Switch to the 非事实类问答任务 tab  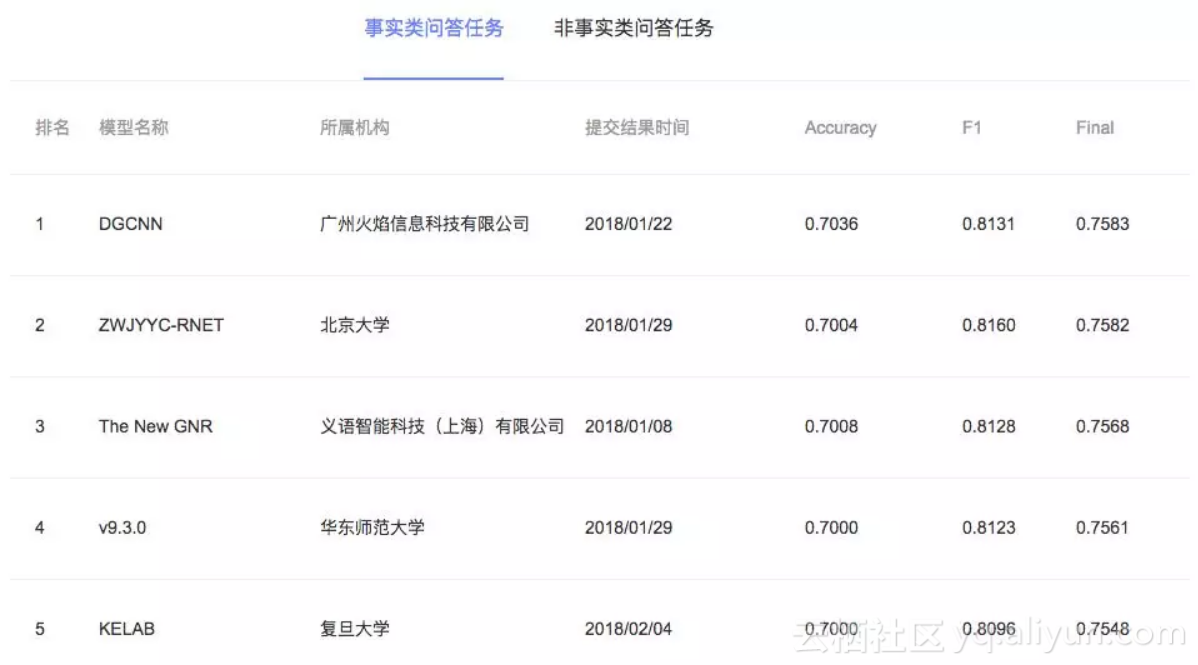click(x=634, y=29)
